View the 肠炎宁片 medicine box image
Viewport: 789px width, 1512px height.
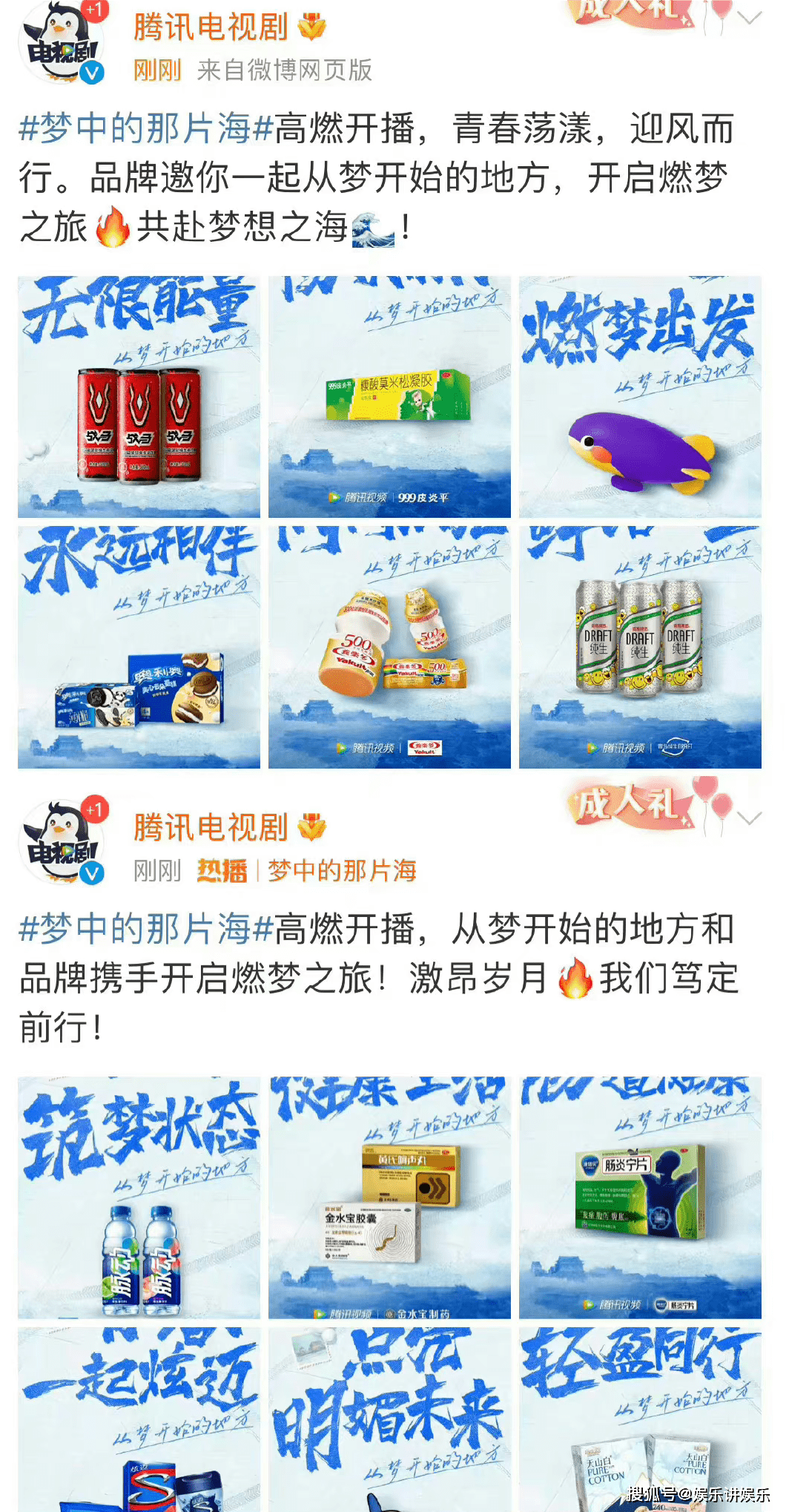(x=640, y=1197)
